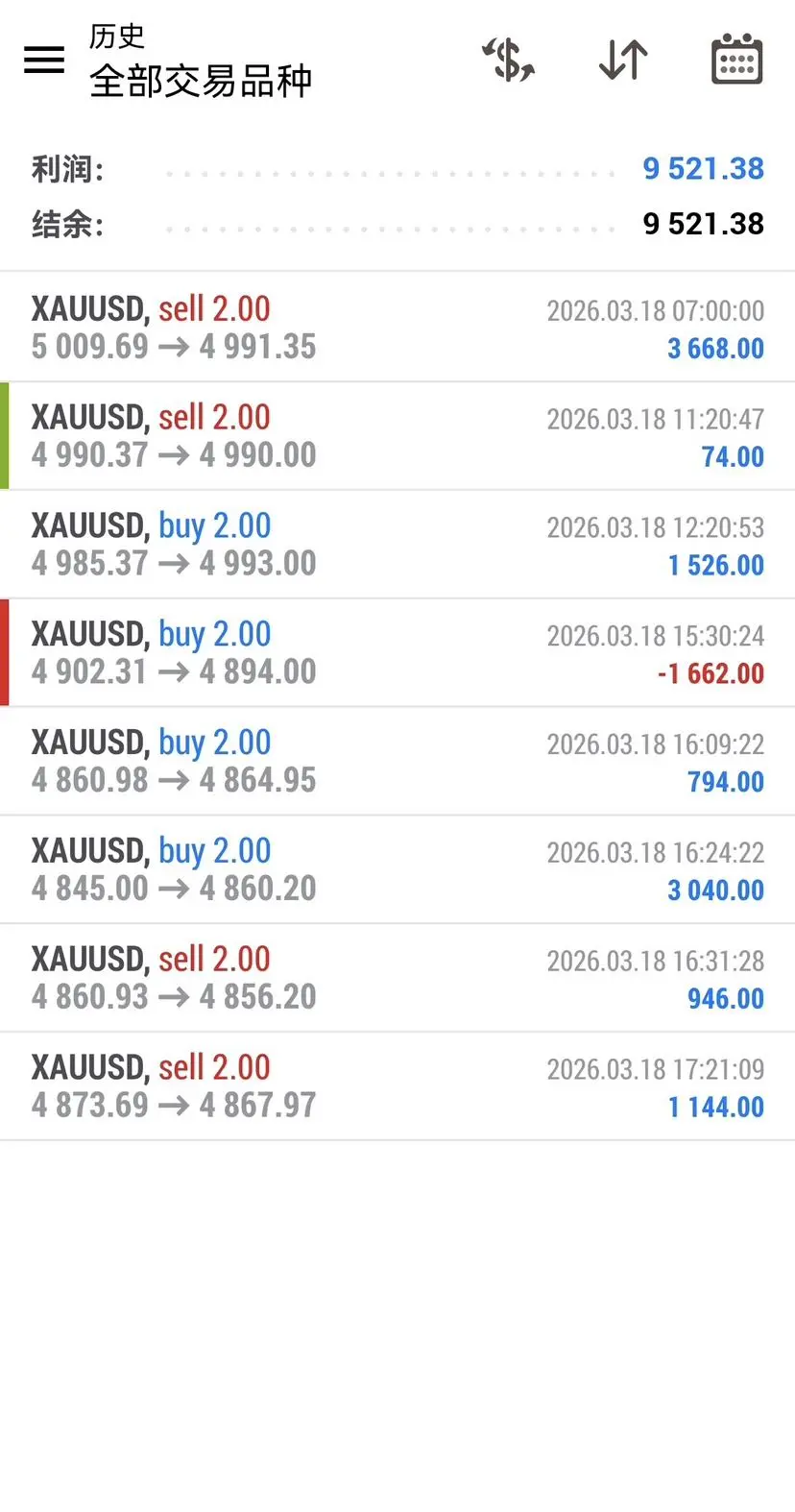Expand the losing trade of -1 662.00
This screenshot has height=1512, width=795.
[397, 653]
